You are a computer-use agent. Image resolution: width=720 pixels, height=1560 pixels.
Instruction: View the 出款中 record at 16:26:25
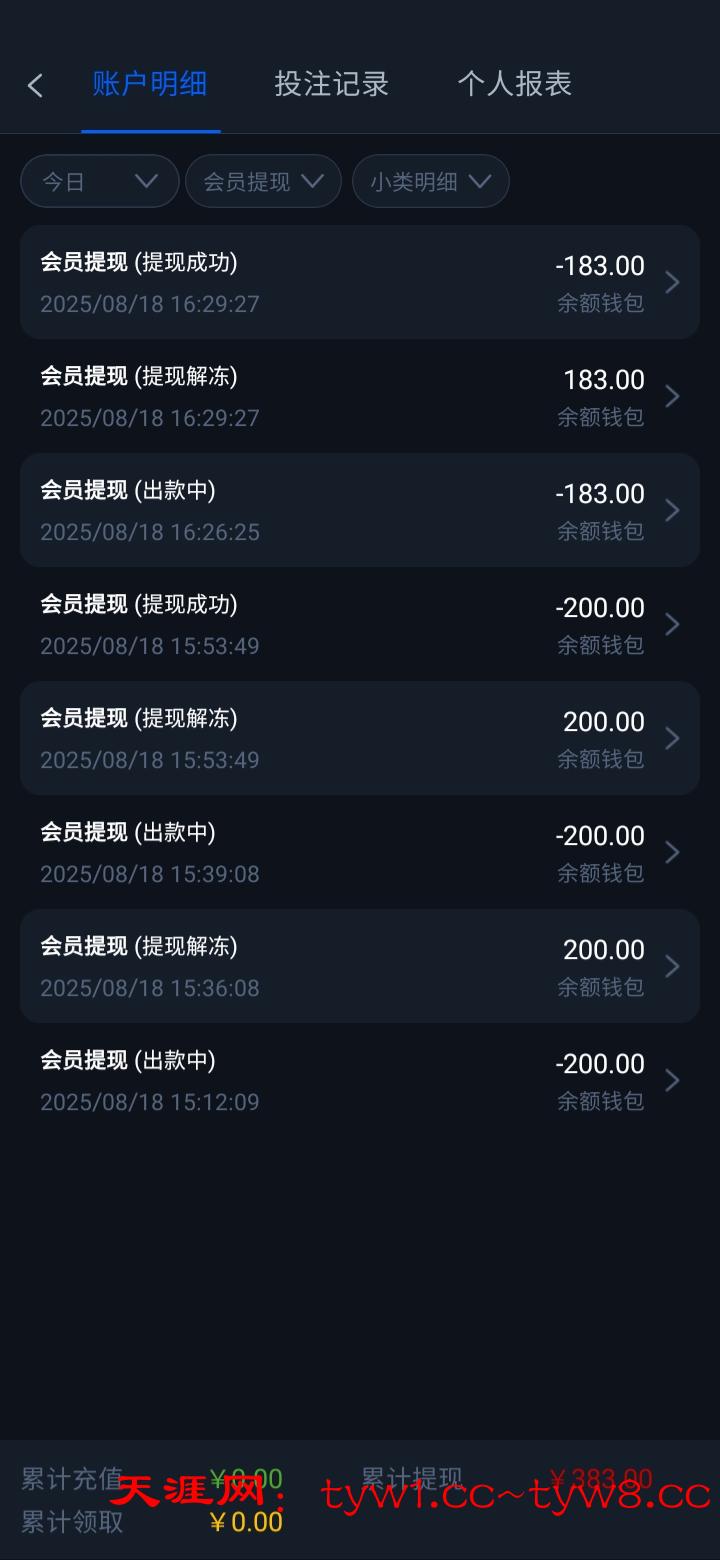[x=360, y=510]
